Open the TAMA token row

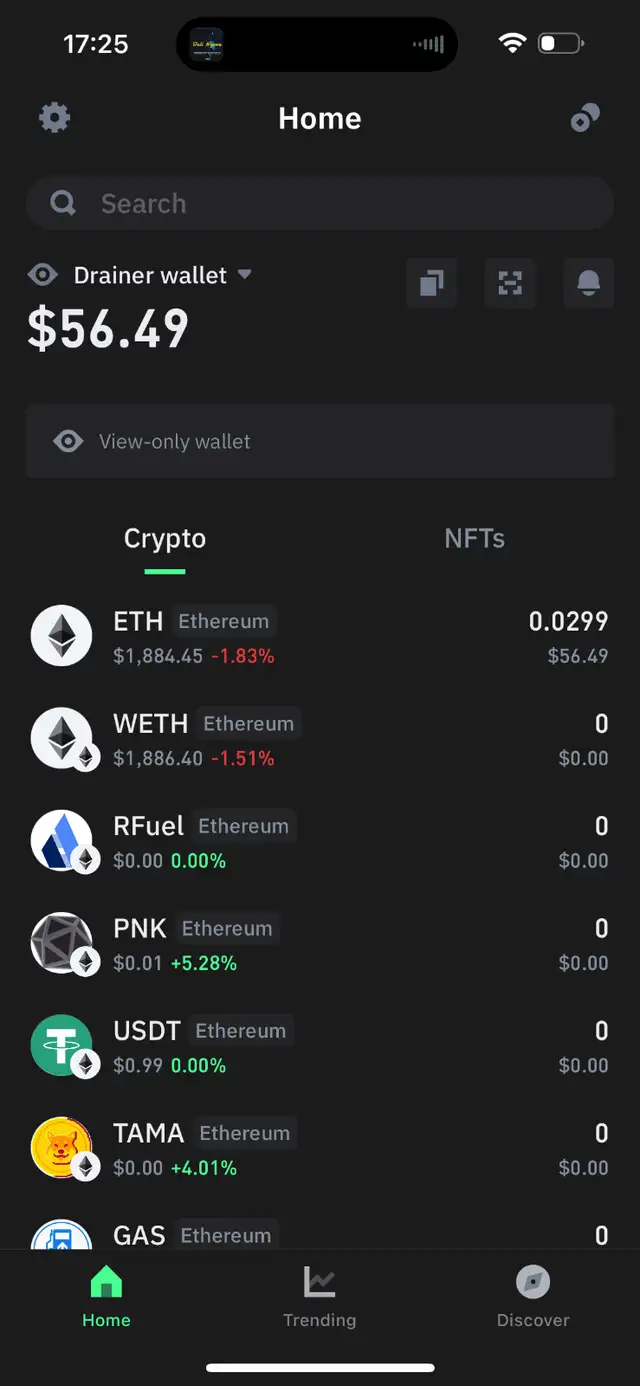click(x=320, y=1149)
